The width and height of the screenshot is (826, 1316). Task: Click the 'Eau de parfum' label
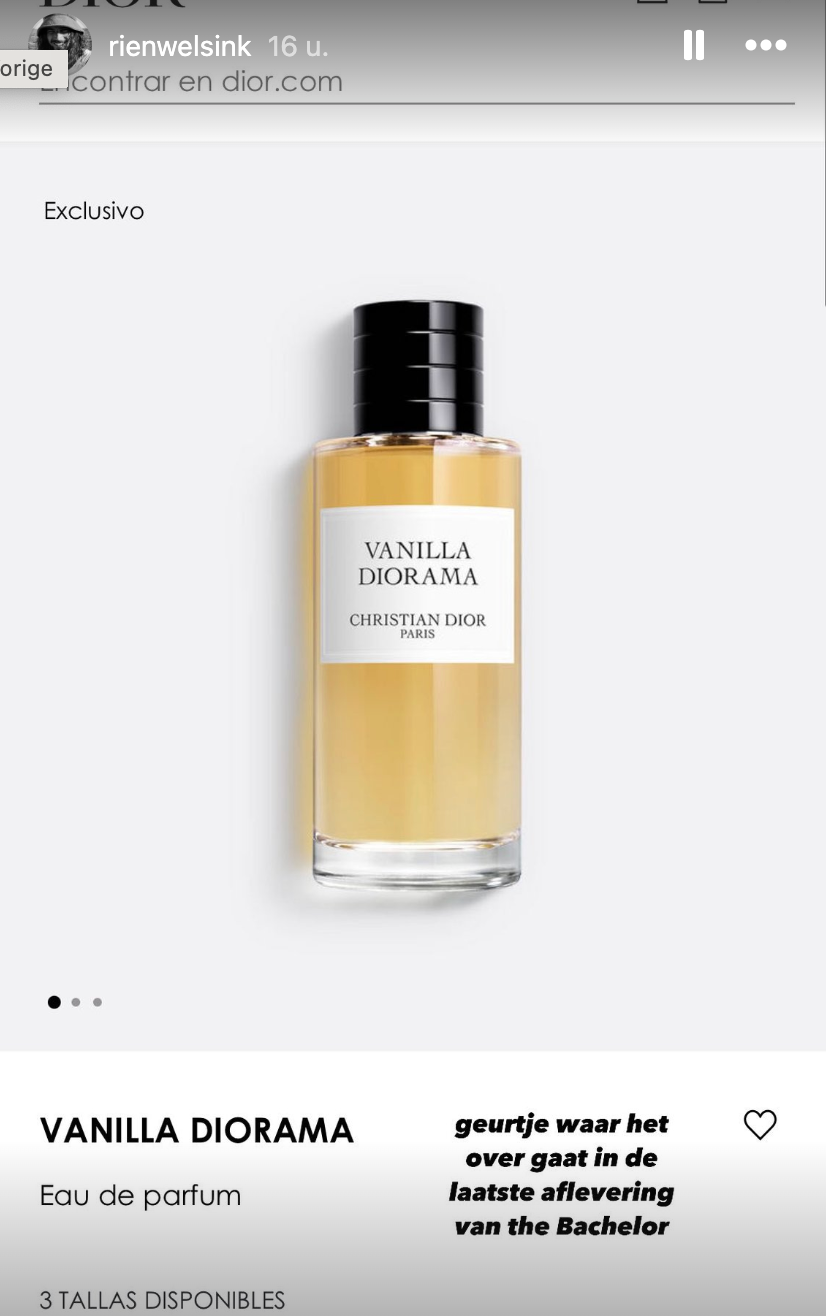(x=140, y=1194)
